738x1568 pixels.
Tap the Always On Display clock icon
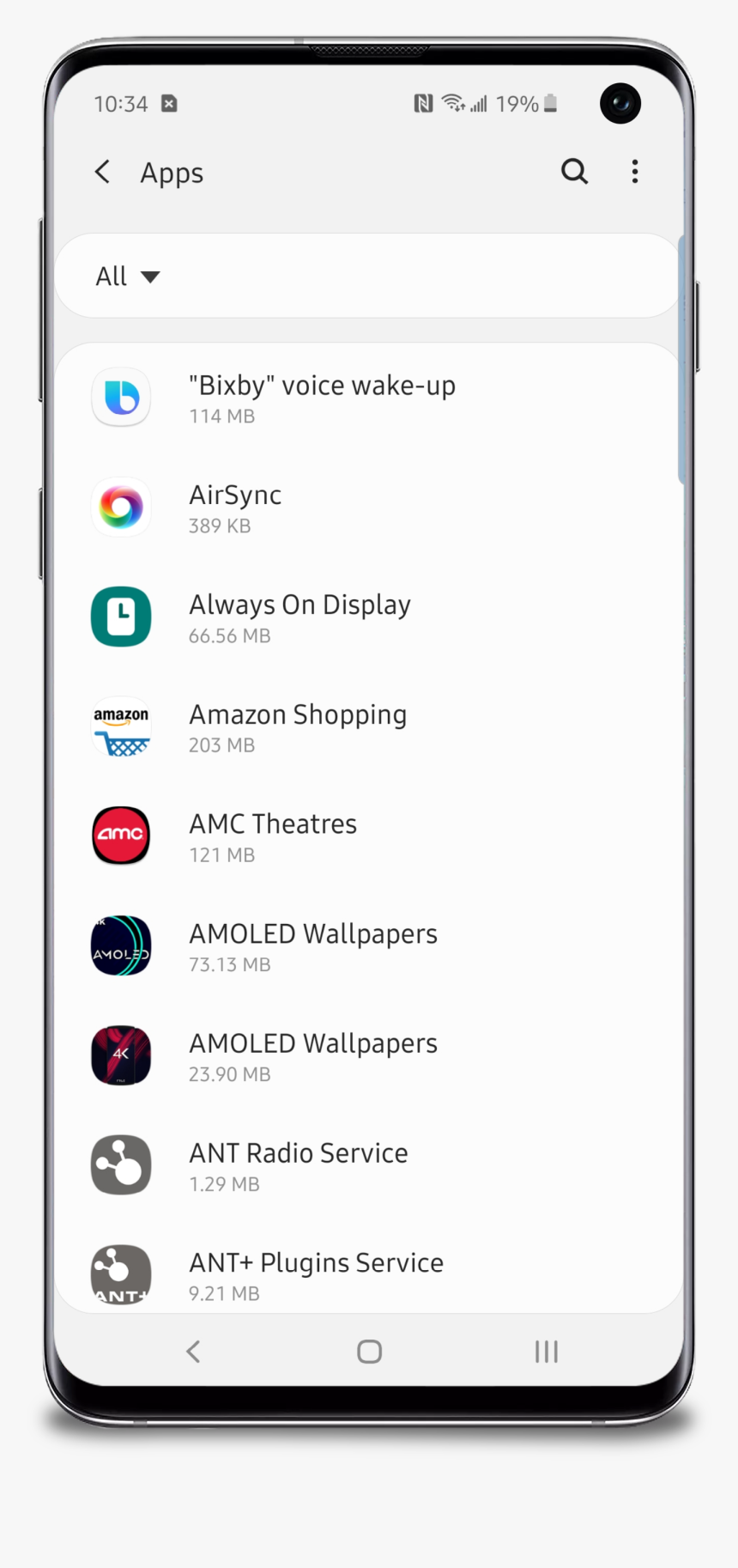point(120,617)
